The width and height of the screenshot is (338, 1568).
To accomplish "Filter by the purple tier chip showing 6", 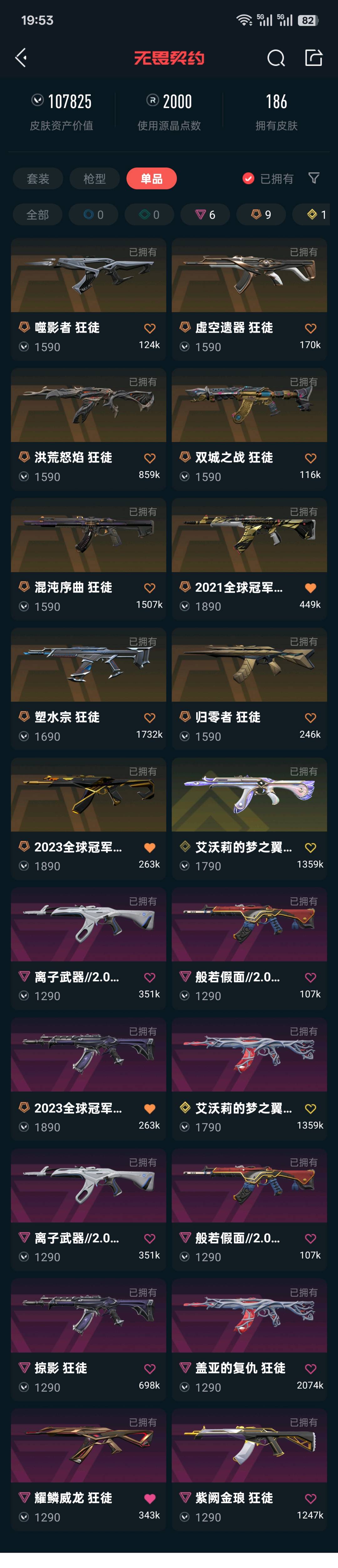I will click(x=205, y=214).
